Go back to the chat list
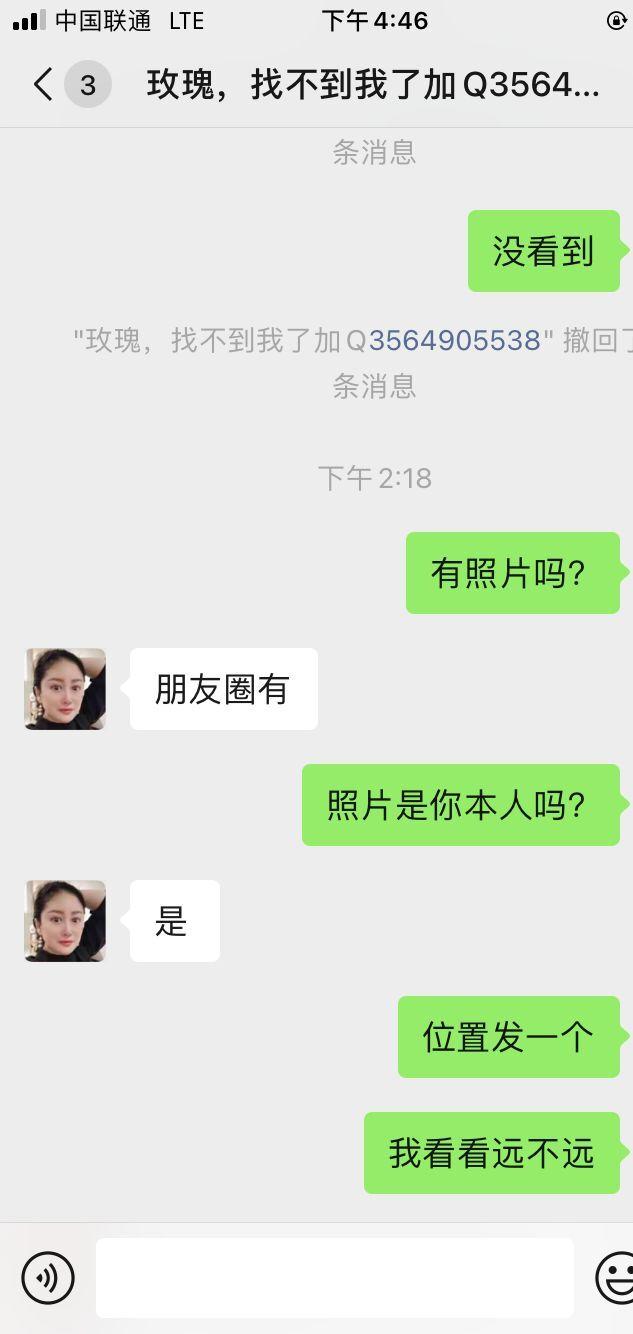This screenshot has width=633, height=1334. click(x=44, y=85)
